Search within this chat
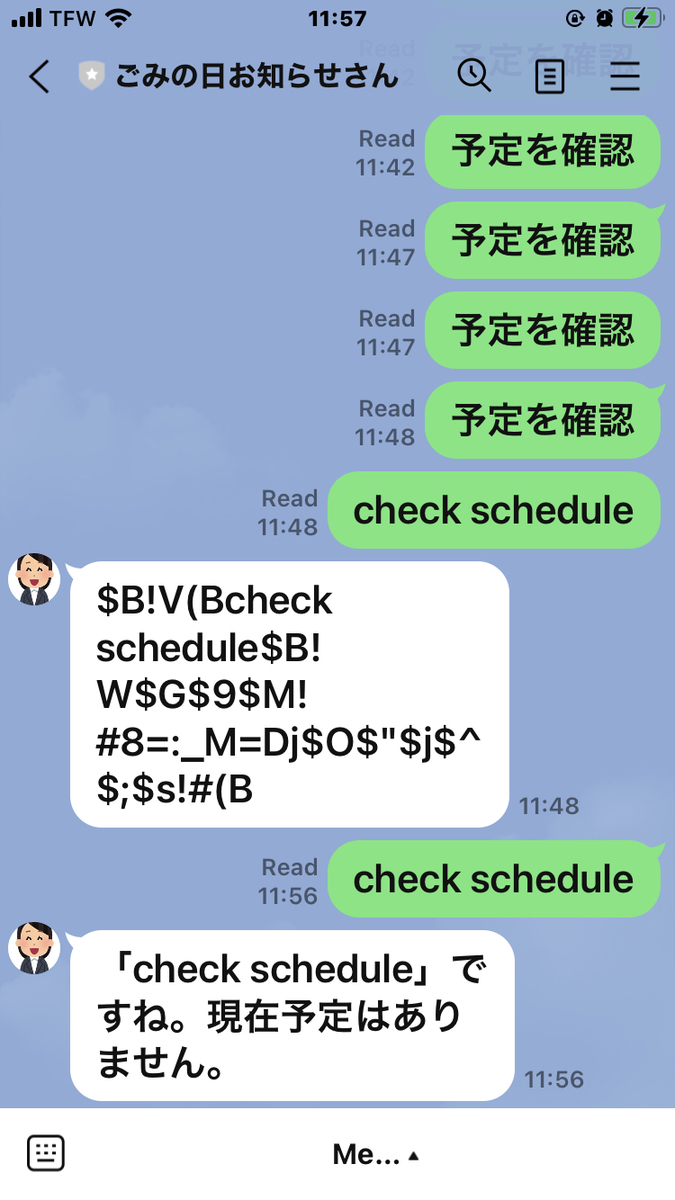This screenshot has width=675, height=1200. click(x=473, y=77)
